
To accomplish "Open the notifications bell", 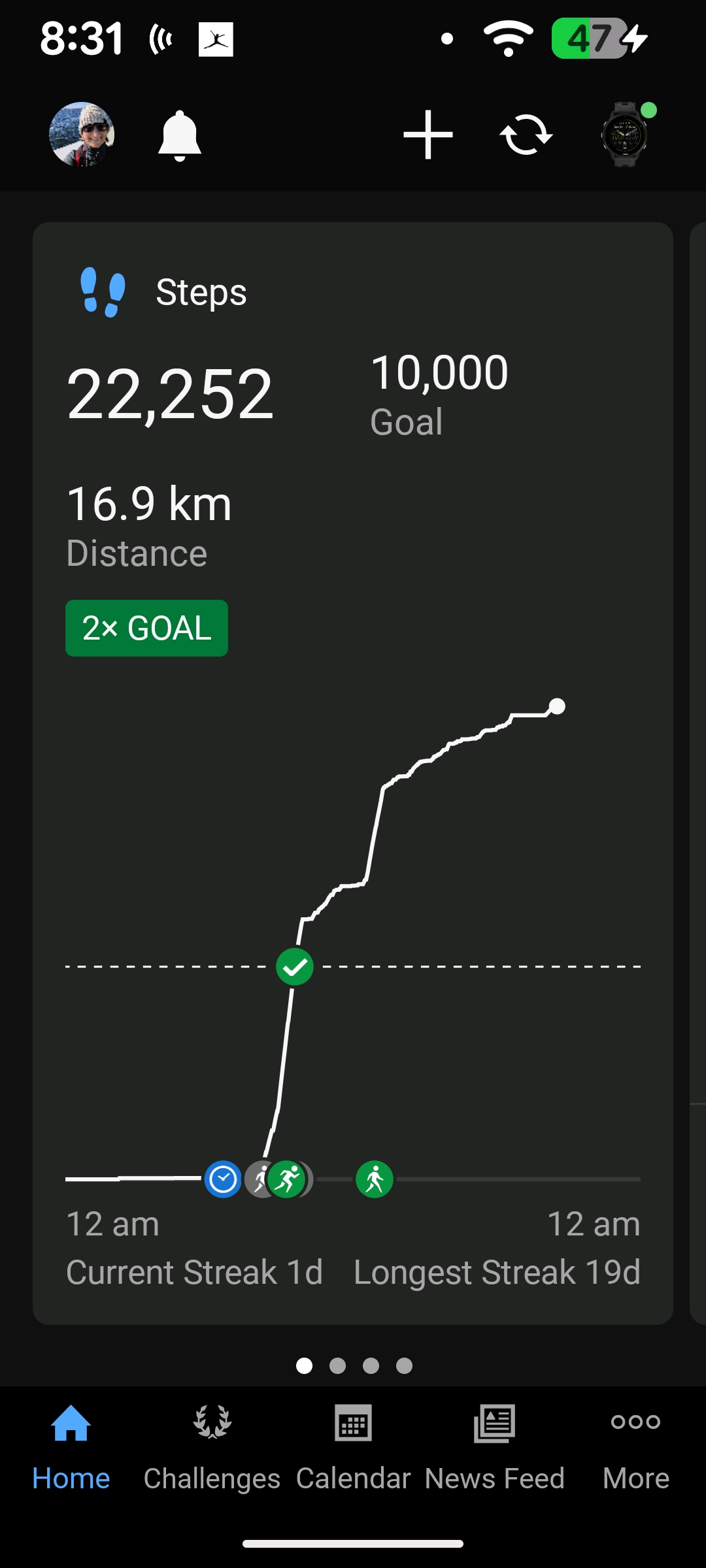I will tap(179, 135).
